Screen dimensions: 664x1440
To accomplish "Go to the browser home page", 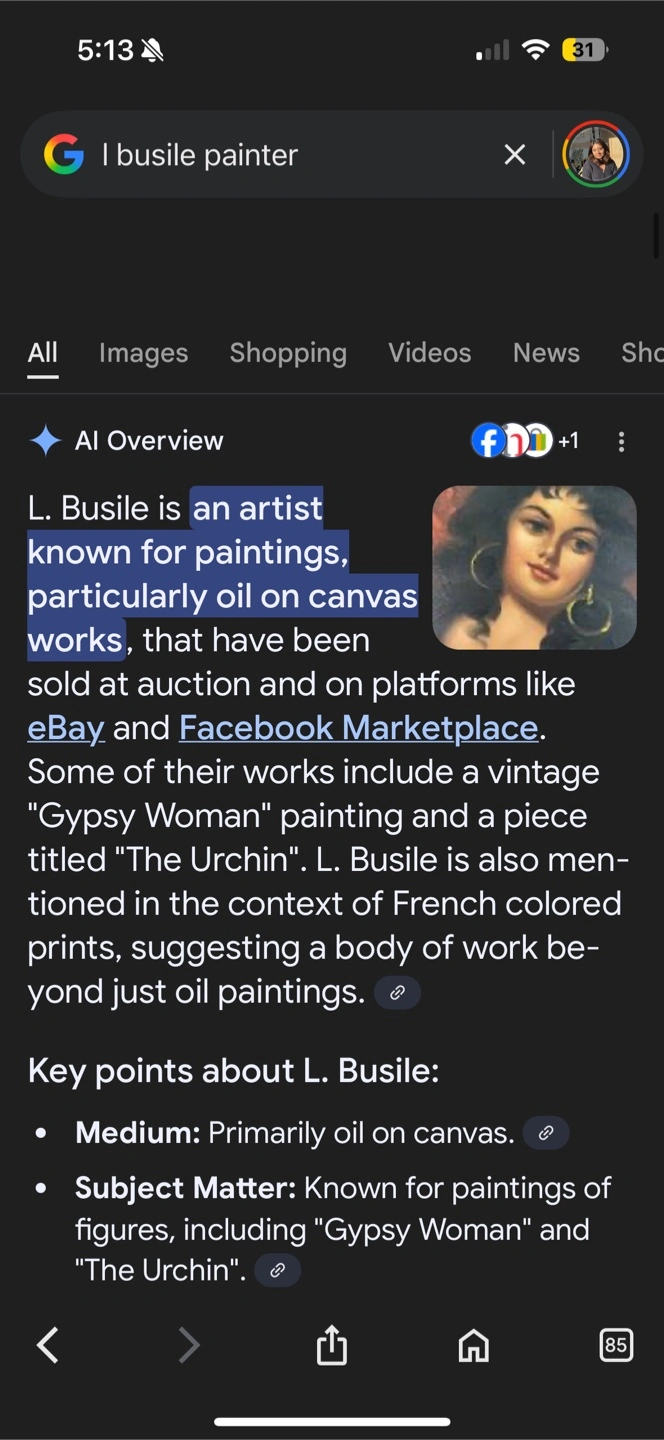I will [x=473, y=1346].
